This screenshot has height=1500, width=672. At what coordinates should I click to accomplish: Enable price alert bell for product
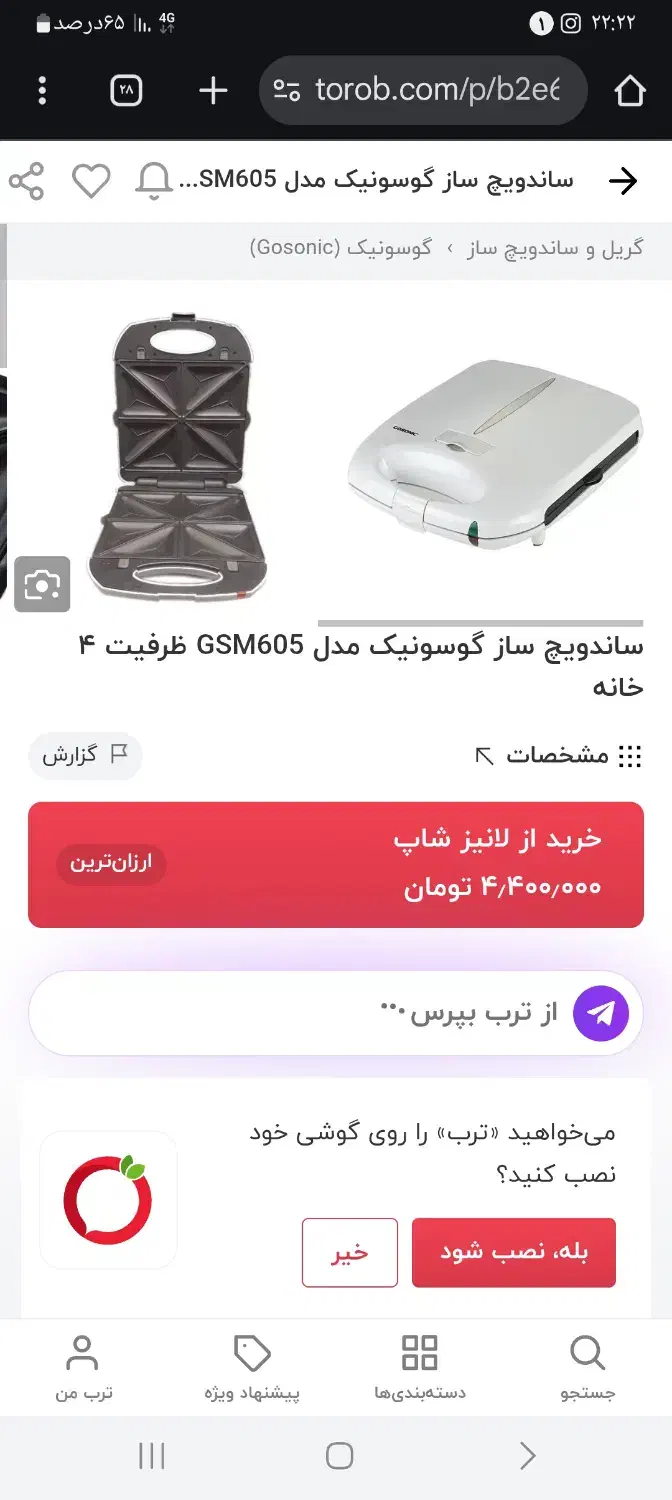154,181
